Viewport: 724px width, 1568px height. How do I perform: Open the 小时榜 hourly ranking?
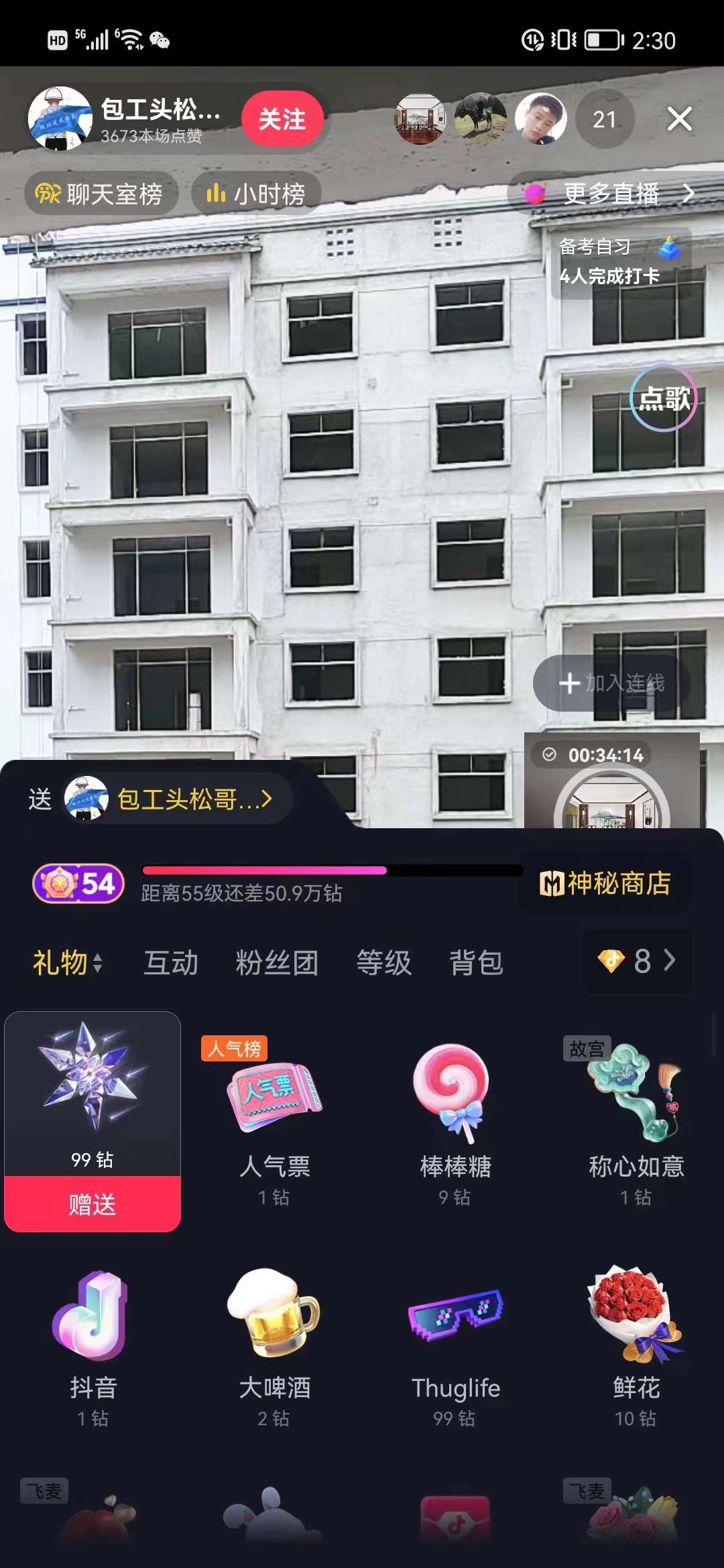coord(255,194)
